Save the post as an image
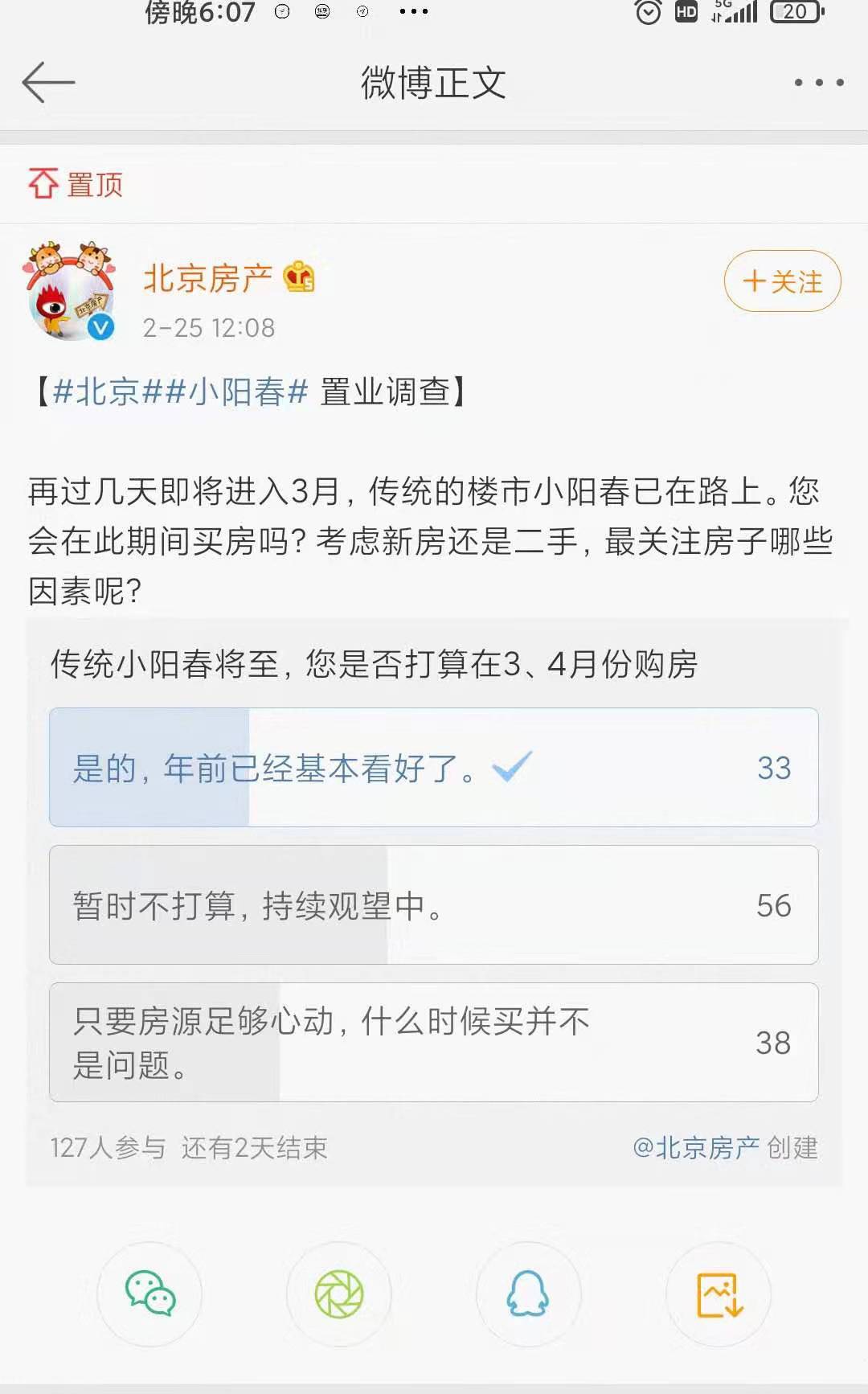Image resolution: width=868 pixels, height=1394 pixels. pos(718,1294)
